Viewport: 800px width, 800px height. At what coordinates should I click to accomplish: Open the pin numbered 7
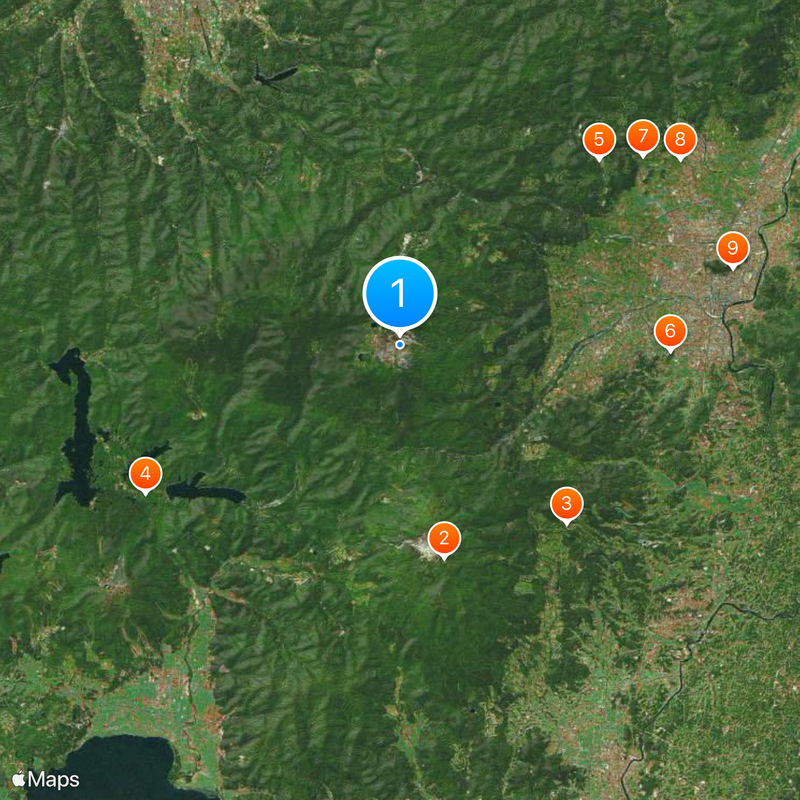coord(643,136)
